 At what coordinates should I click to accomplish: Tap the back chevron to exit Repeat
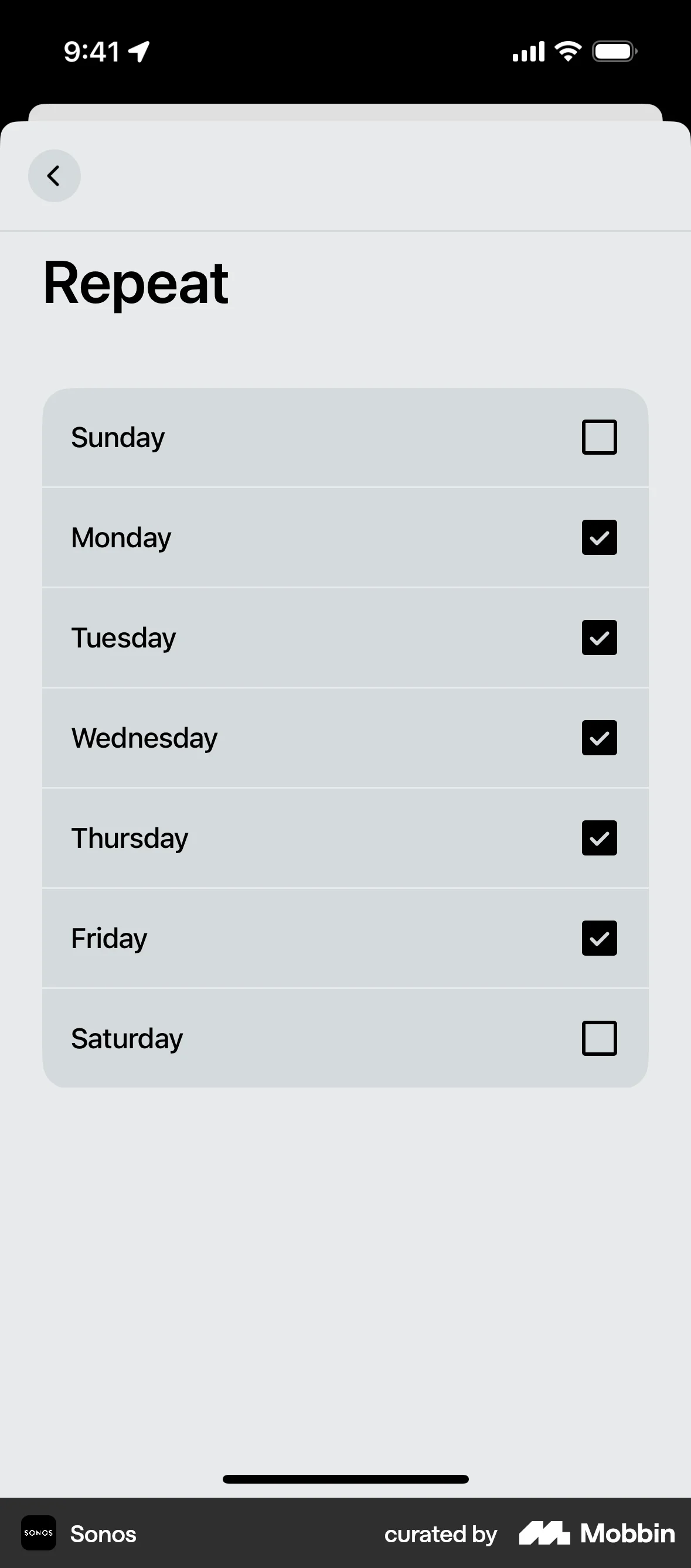click(54, 175)
